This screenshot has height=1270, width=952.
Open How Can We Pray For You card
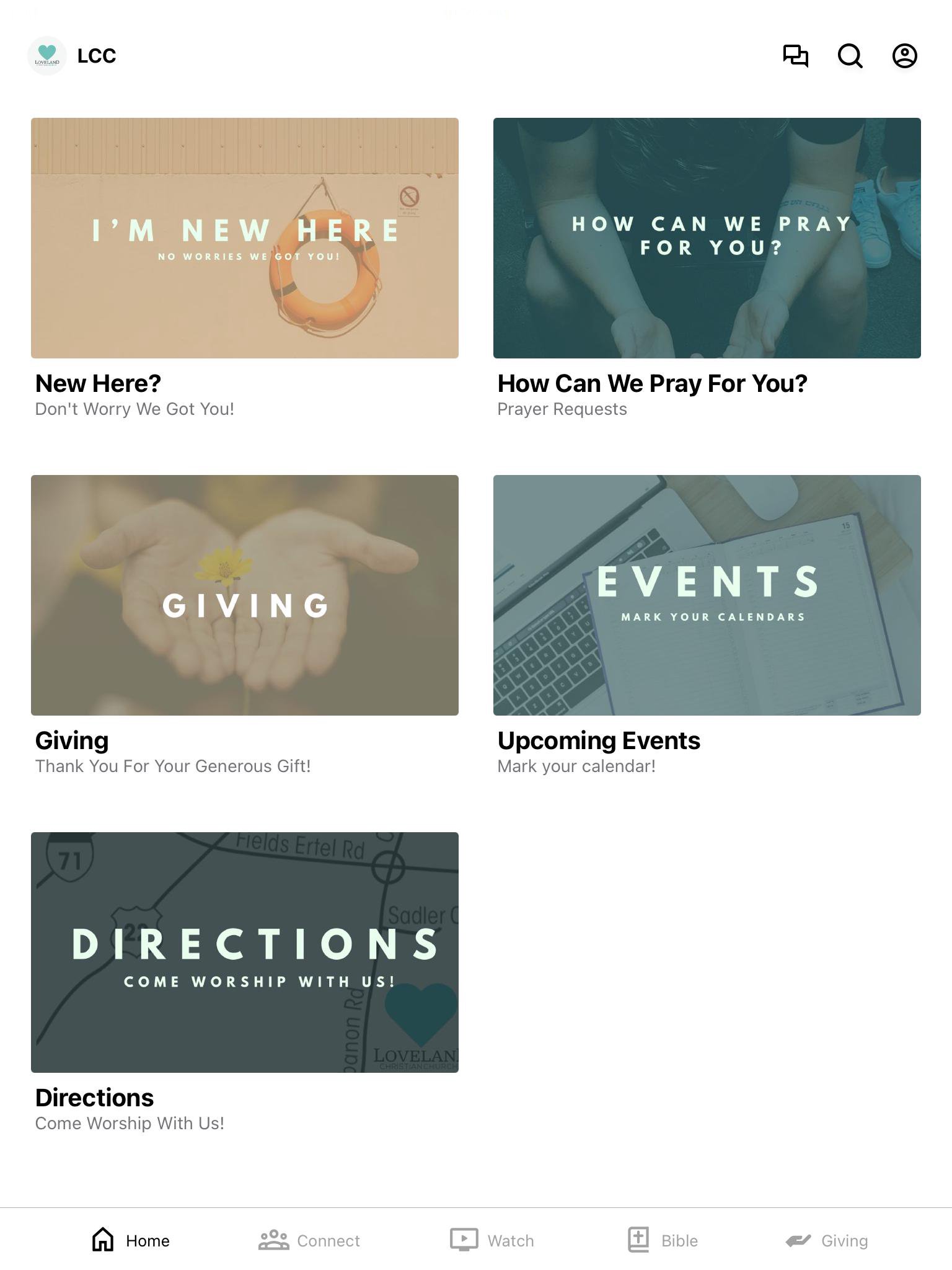707,238
